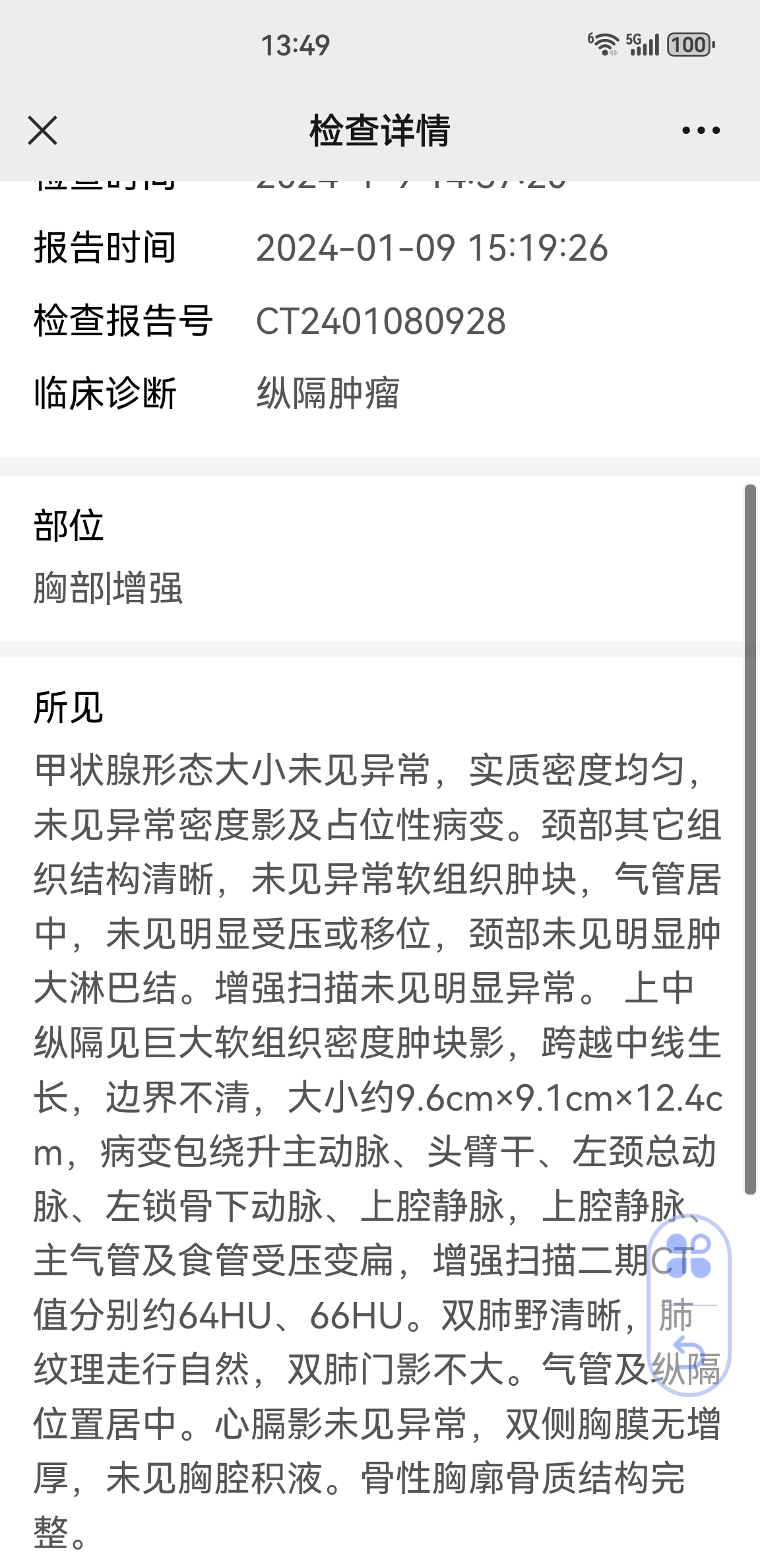Tap the four-dot apps icon in floating widget
Viewport: 760px width, 1568px height.
(x=689, y=1256)
